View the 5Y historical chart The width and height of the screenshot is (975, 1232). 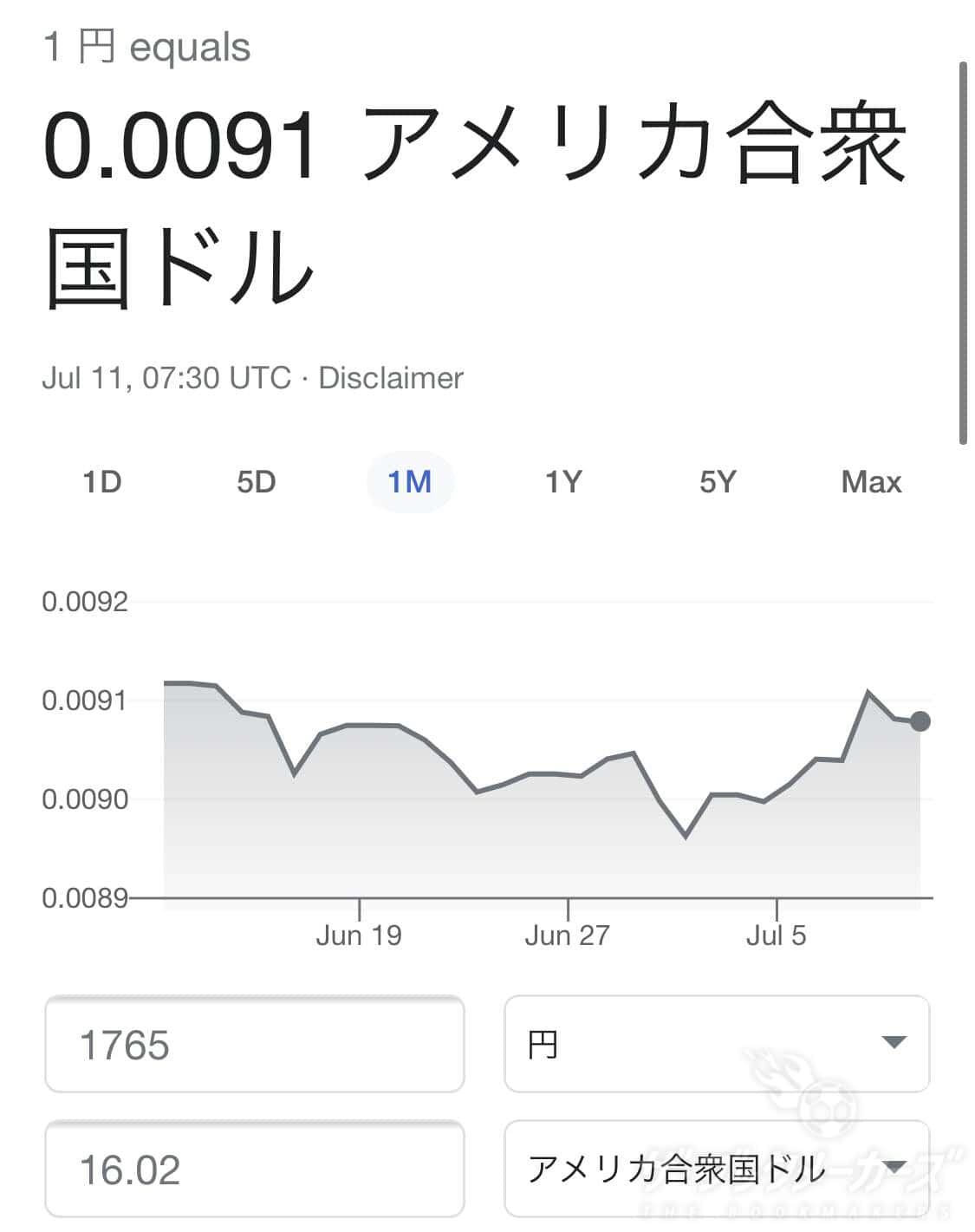coord(716,482)
